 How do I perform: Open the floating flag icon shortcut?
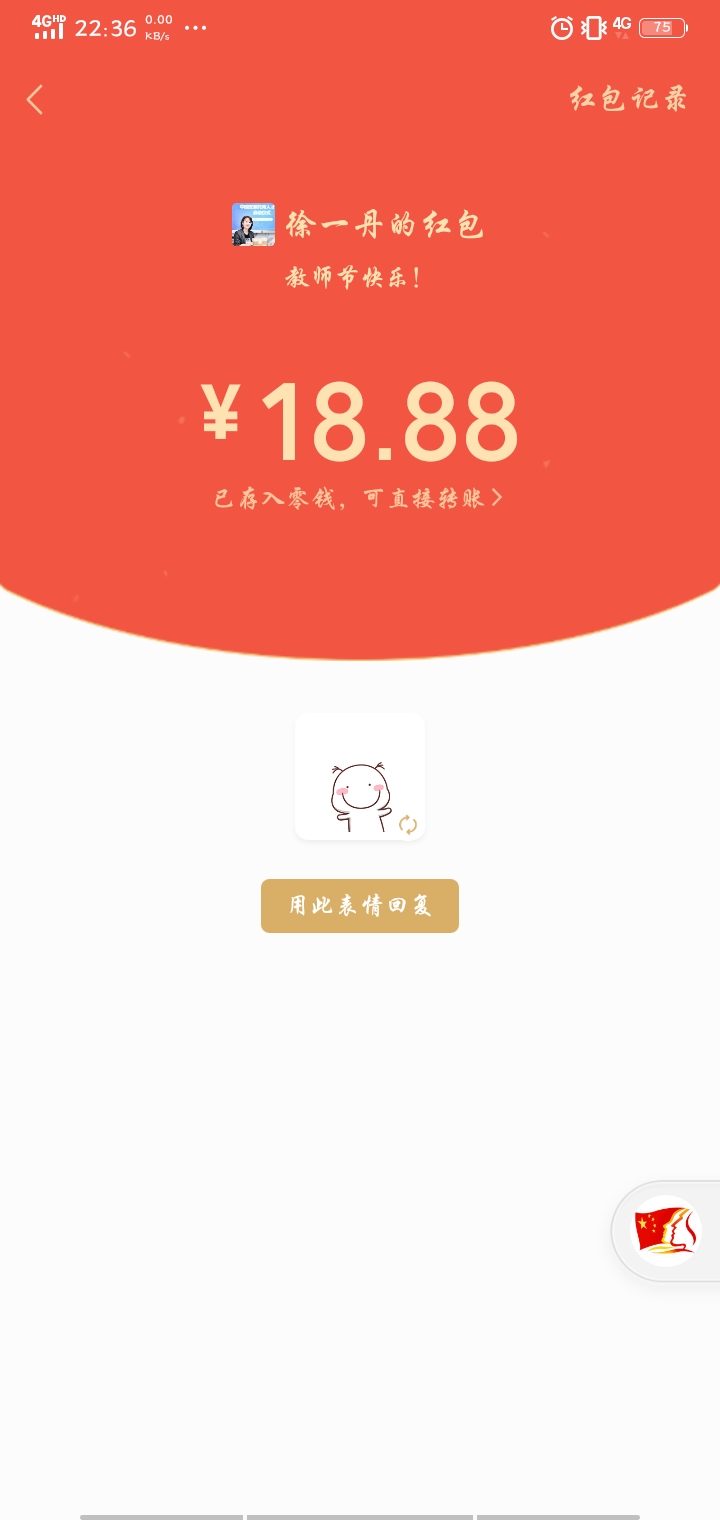(666, 1231)
